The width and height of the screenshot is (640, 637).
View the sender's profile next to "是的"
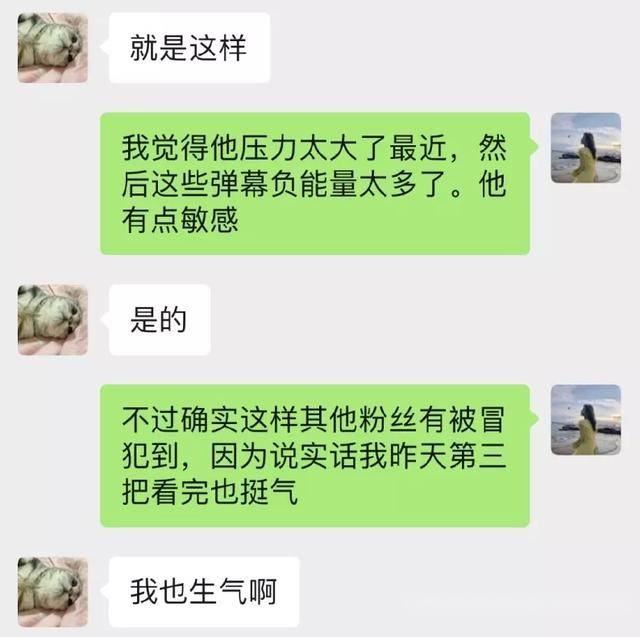point(53,319)
